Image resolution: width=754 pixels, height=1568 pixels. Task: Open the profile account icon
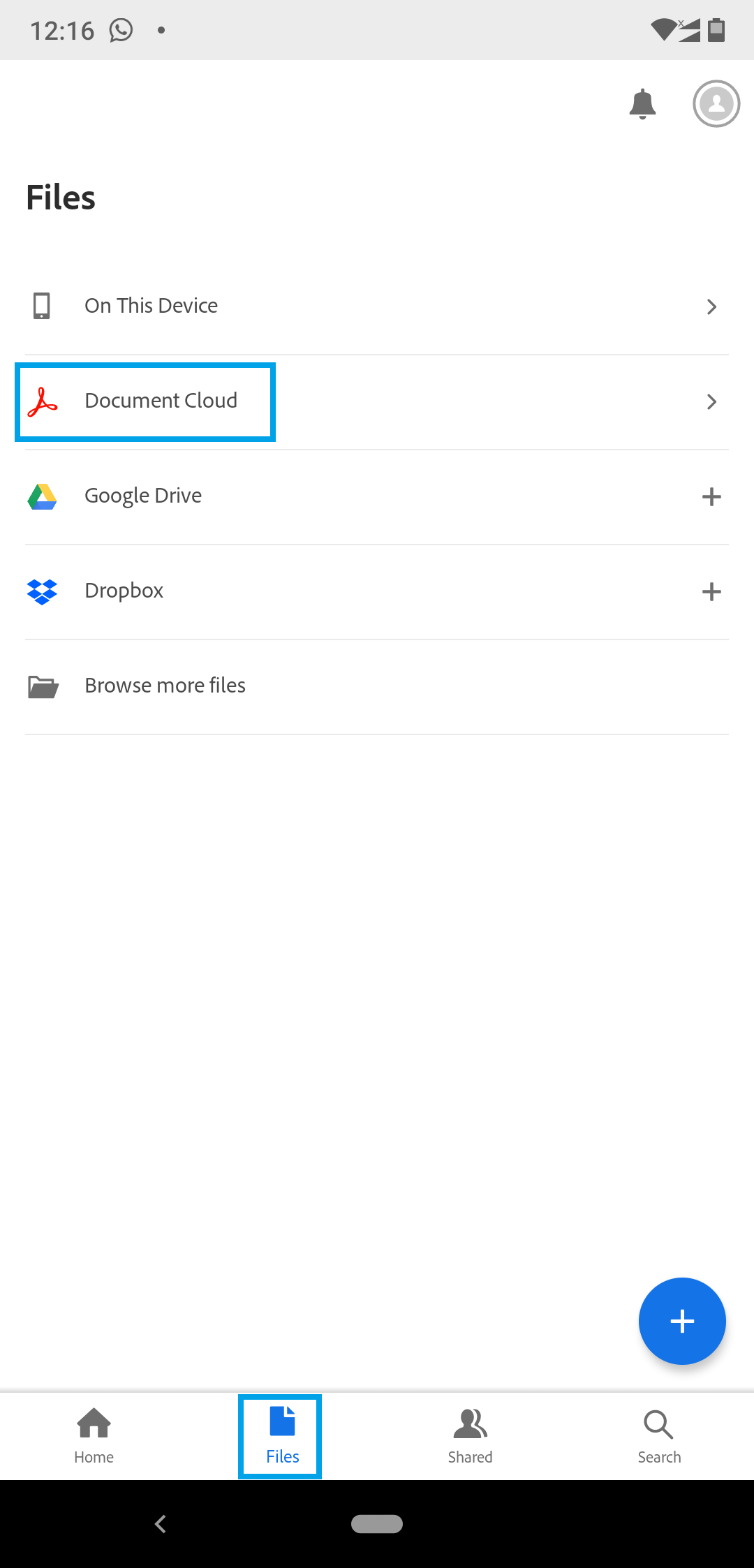[716, 103]
